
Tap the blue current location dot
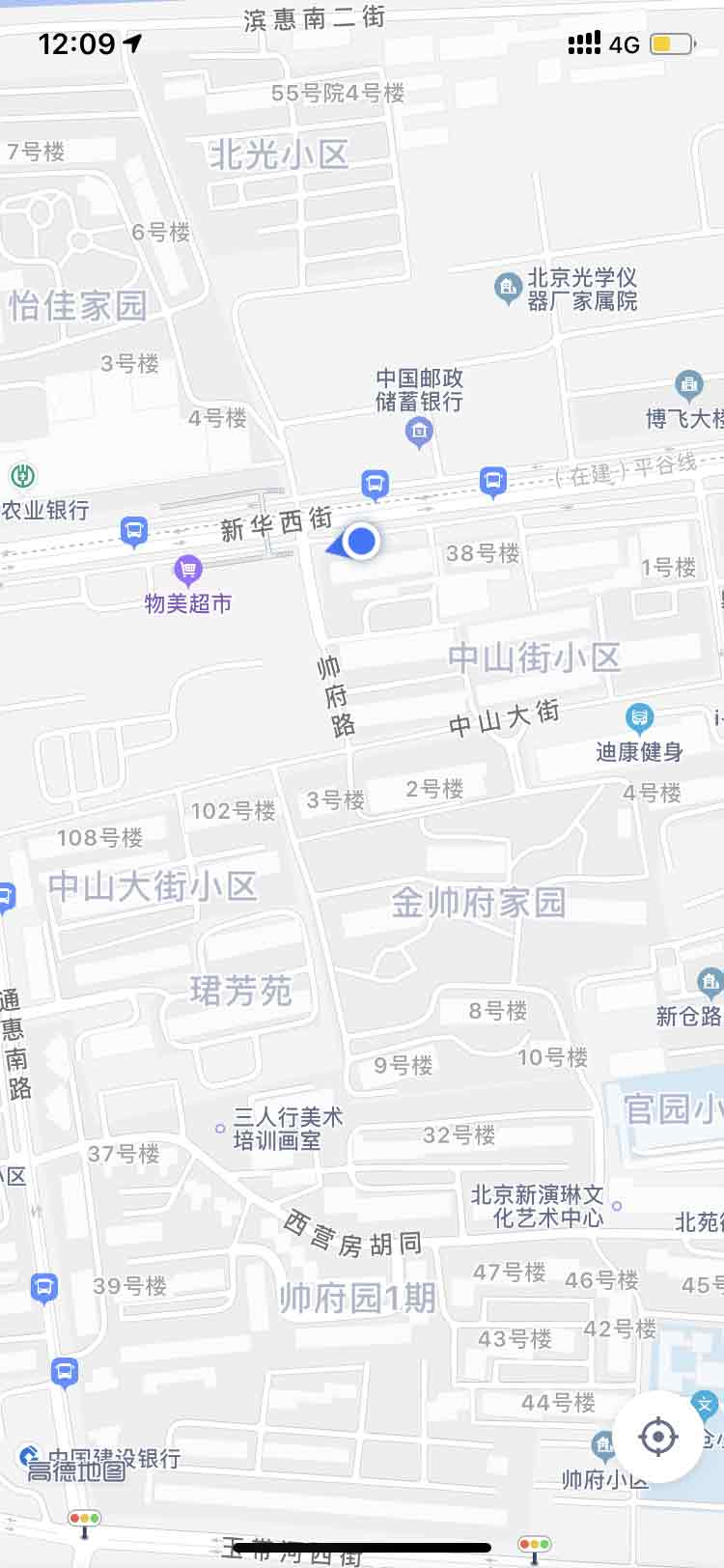361,542
